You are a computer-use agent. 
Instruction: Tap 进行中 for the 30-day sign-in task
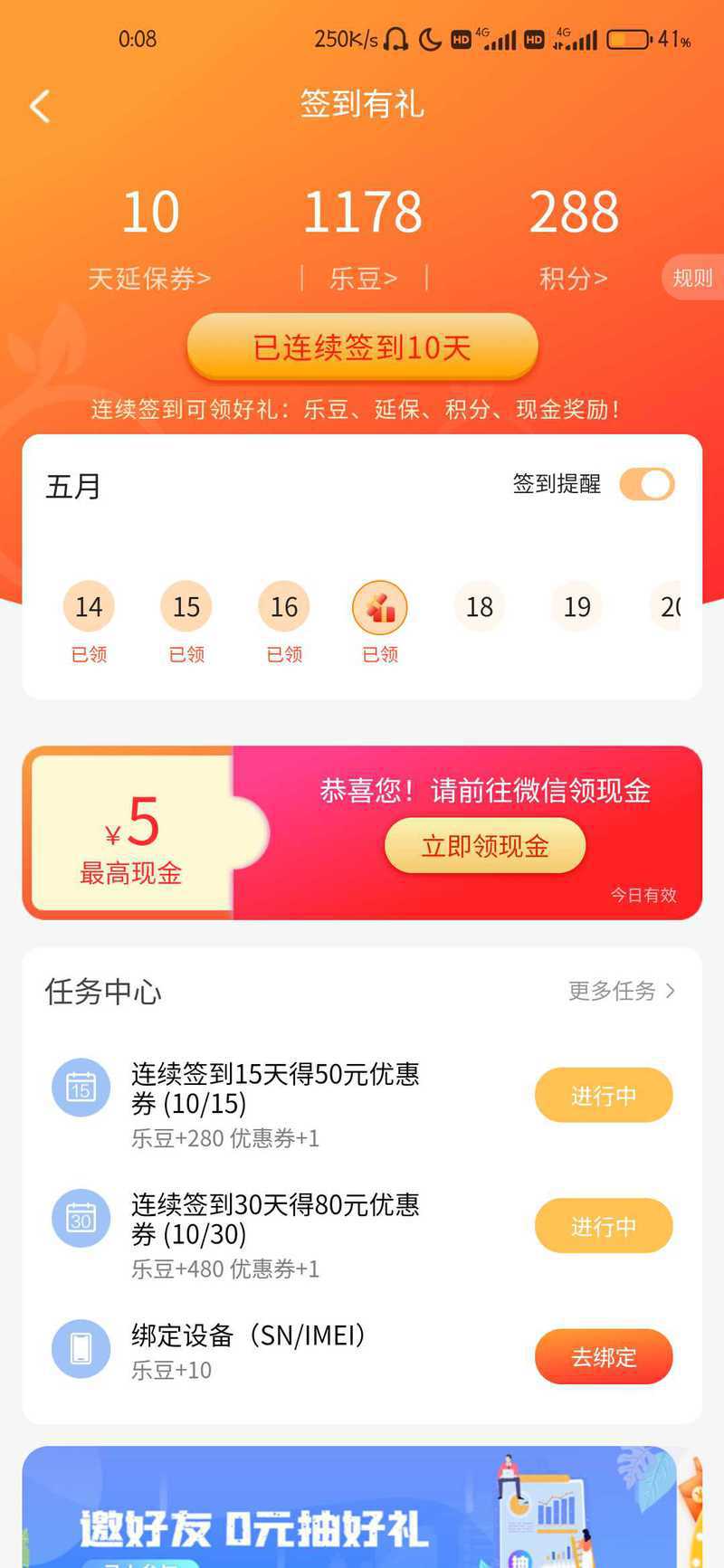point(604,1226)
